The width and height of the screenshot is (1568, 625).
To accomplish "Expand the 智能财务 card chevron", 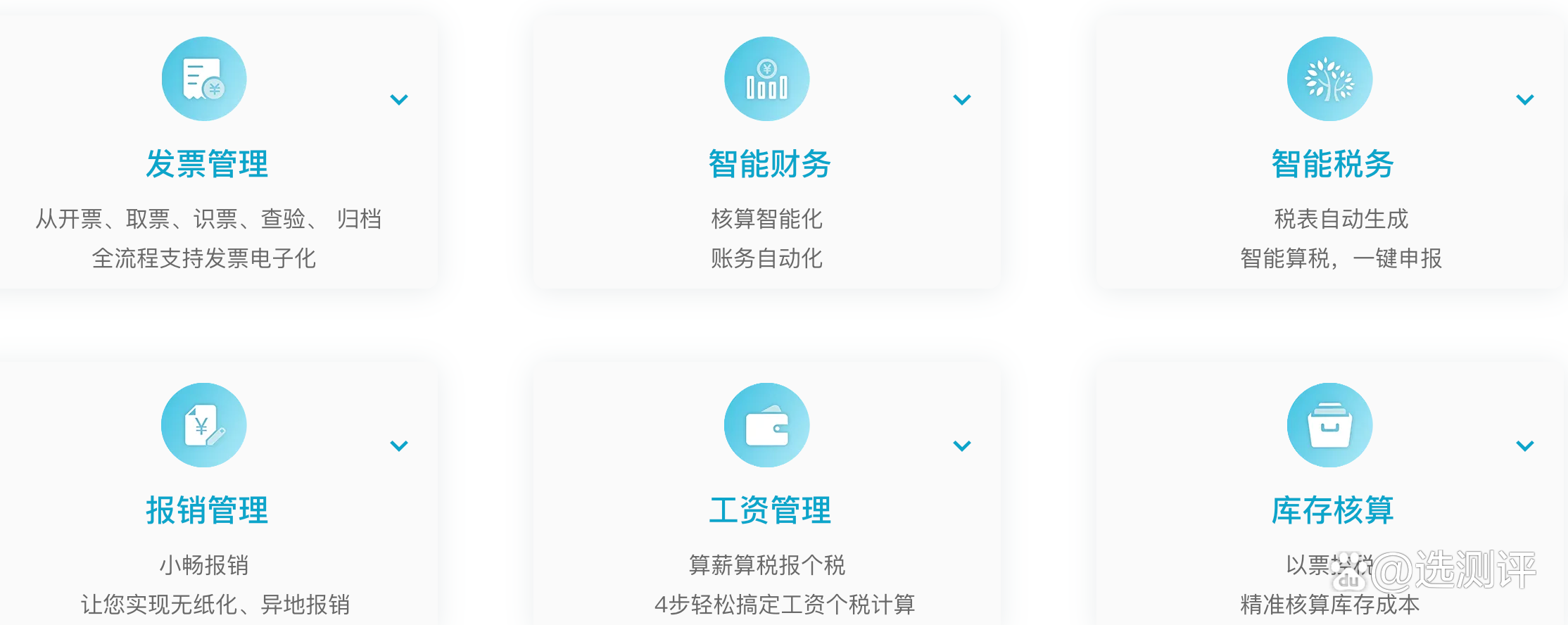I will [961, 100].
